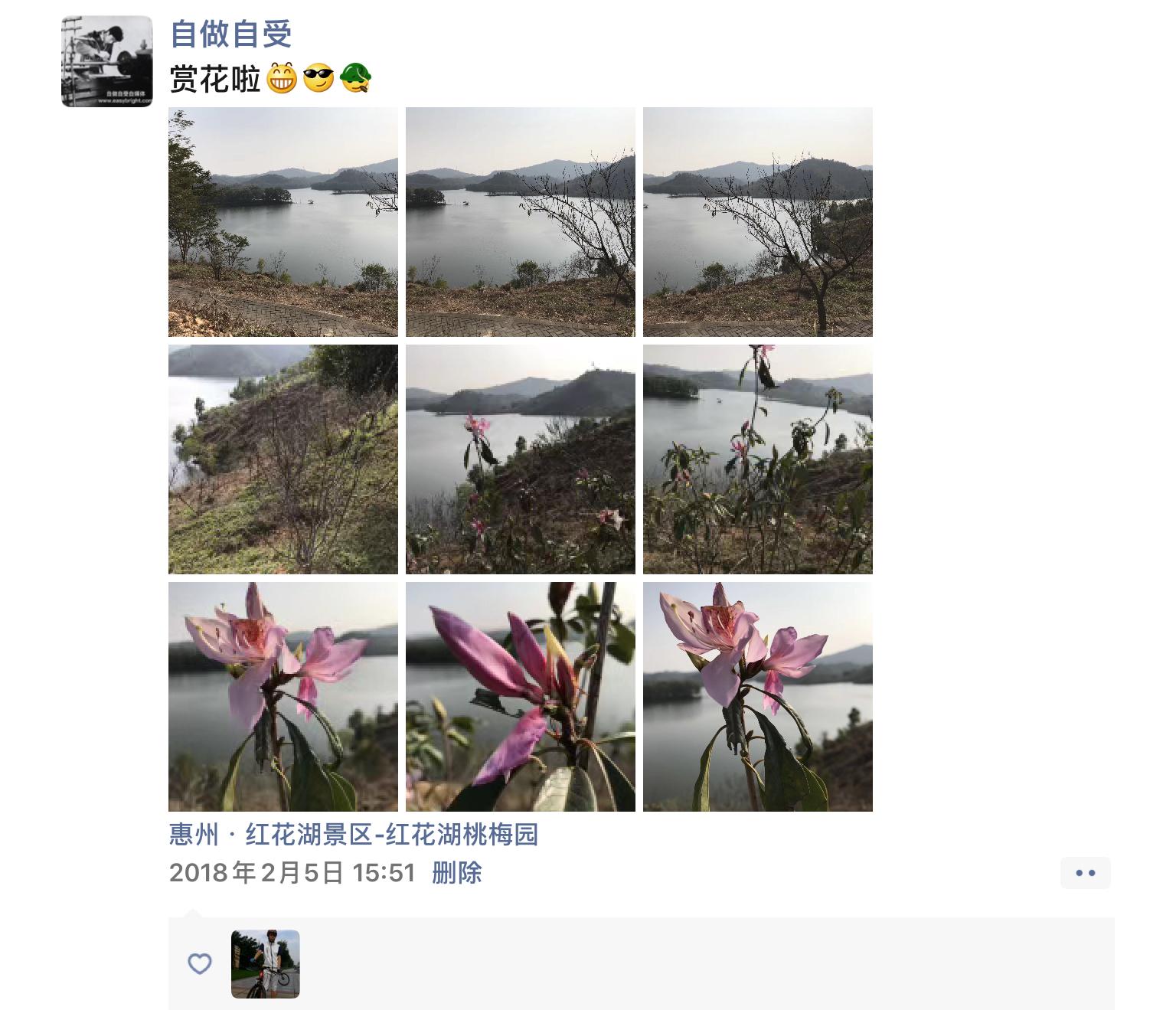Open the two-dot like/comment menu
The height and width of the screenshot is (1010, 1176).
[x=1085, y=873]
